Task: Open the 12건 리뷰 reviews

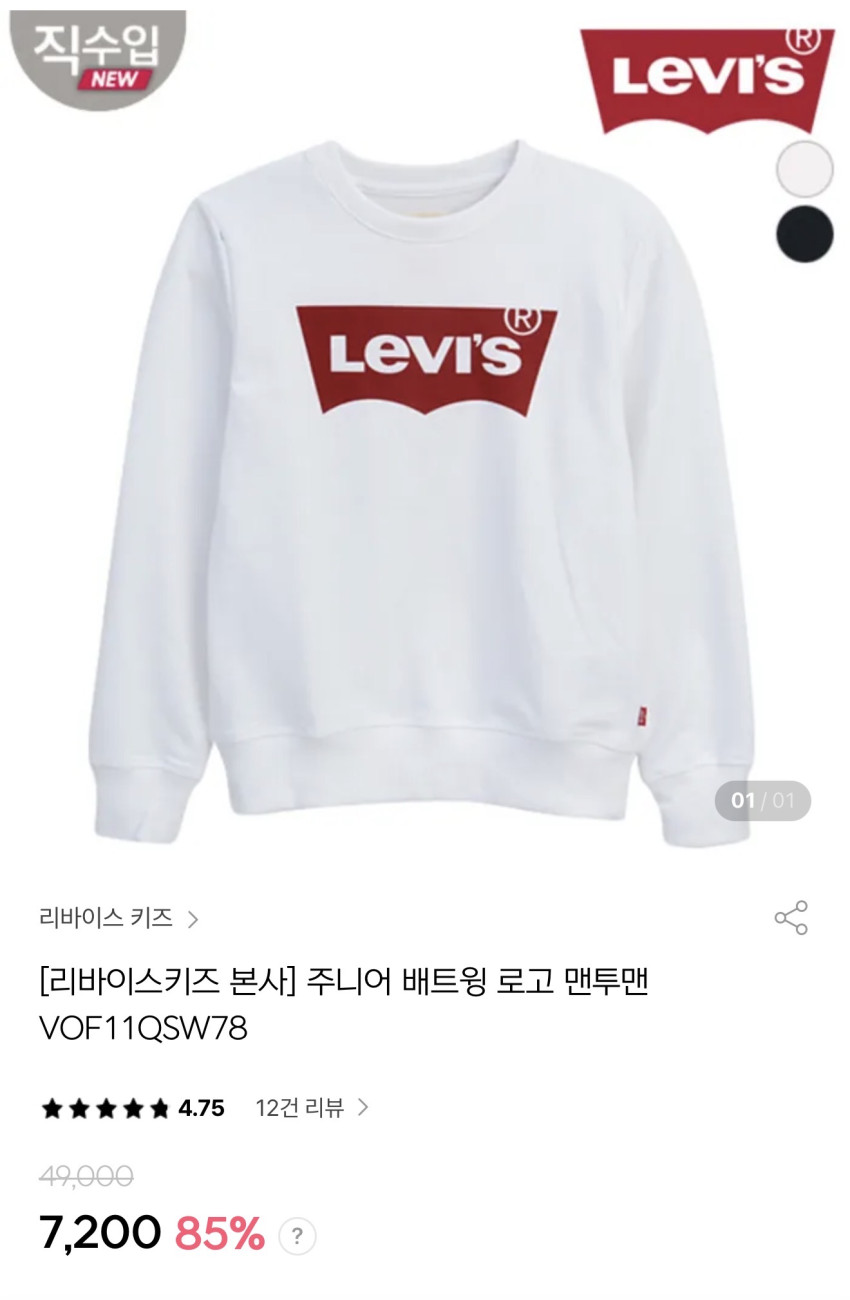Action: [x=311, y=1108]
